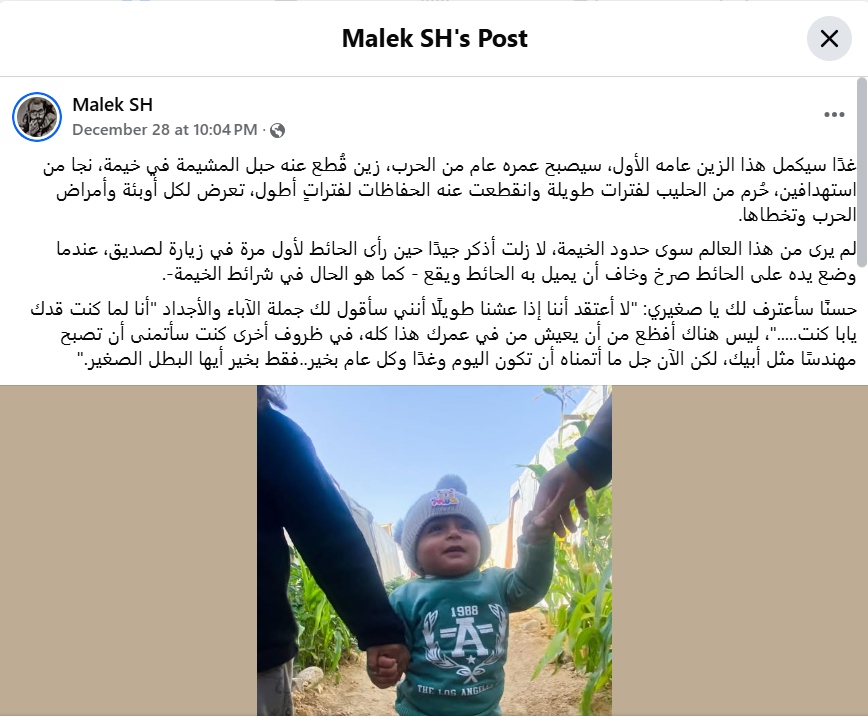This screenshot has height=716, width=868.
Task: Open Malek SH's profile picture
Action: tap(37, 116)
